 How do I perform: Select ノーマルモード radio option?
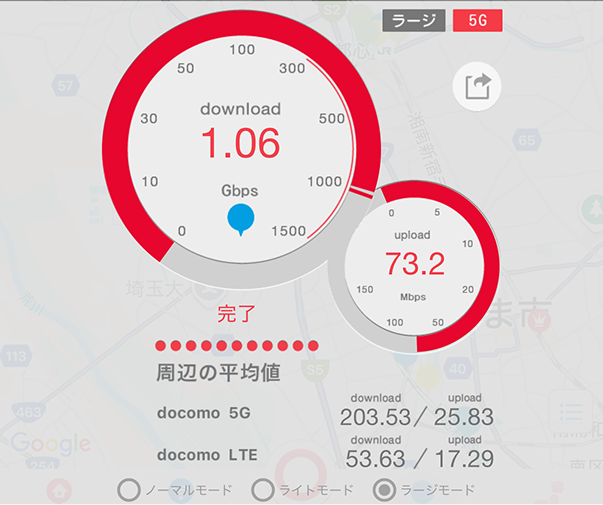tap(129, 490)
